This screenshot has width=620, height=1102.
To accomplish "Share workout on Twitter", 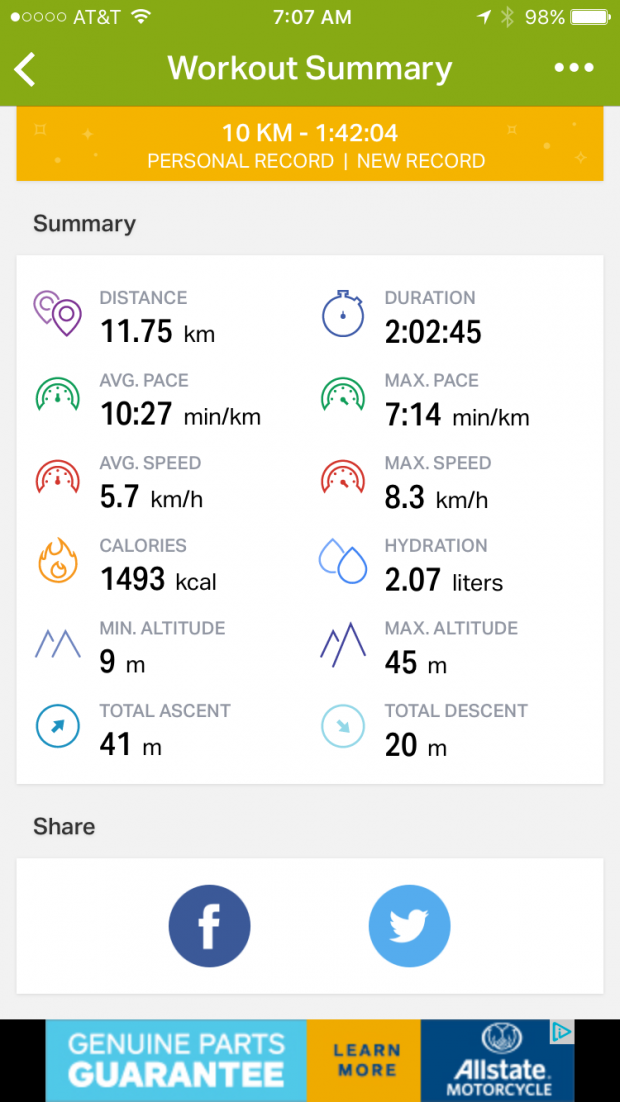I will coord(409,925).
